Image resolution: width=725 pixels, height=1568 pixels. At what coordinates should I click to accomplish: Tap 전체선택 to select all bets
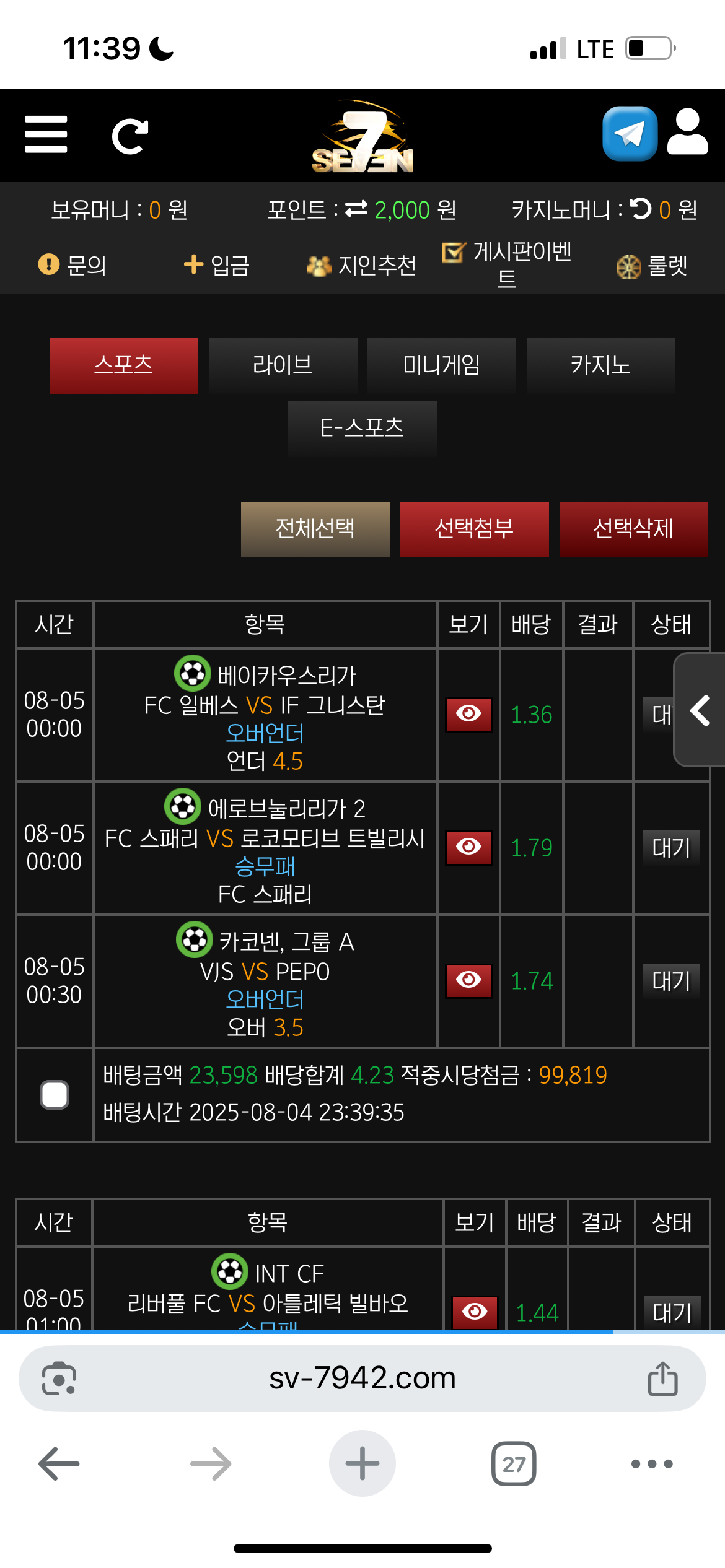coord(315,529)
